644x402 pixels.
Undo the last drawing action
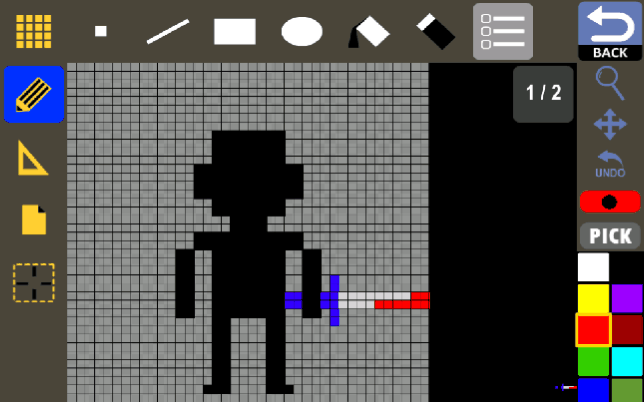pyautogui.click(x=610, y=164)
